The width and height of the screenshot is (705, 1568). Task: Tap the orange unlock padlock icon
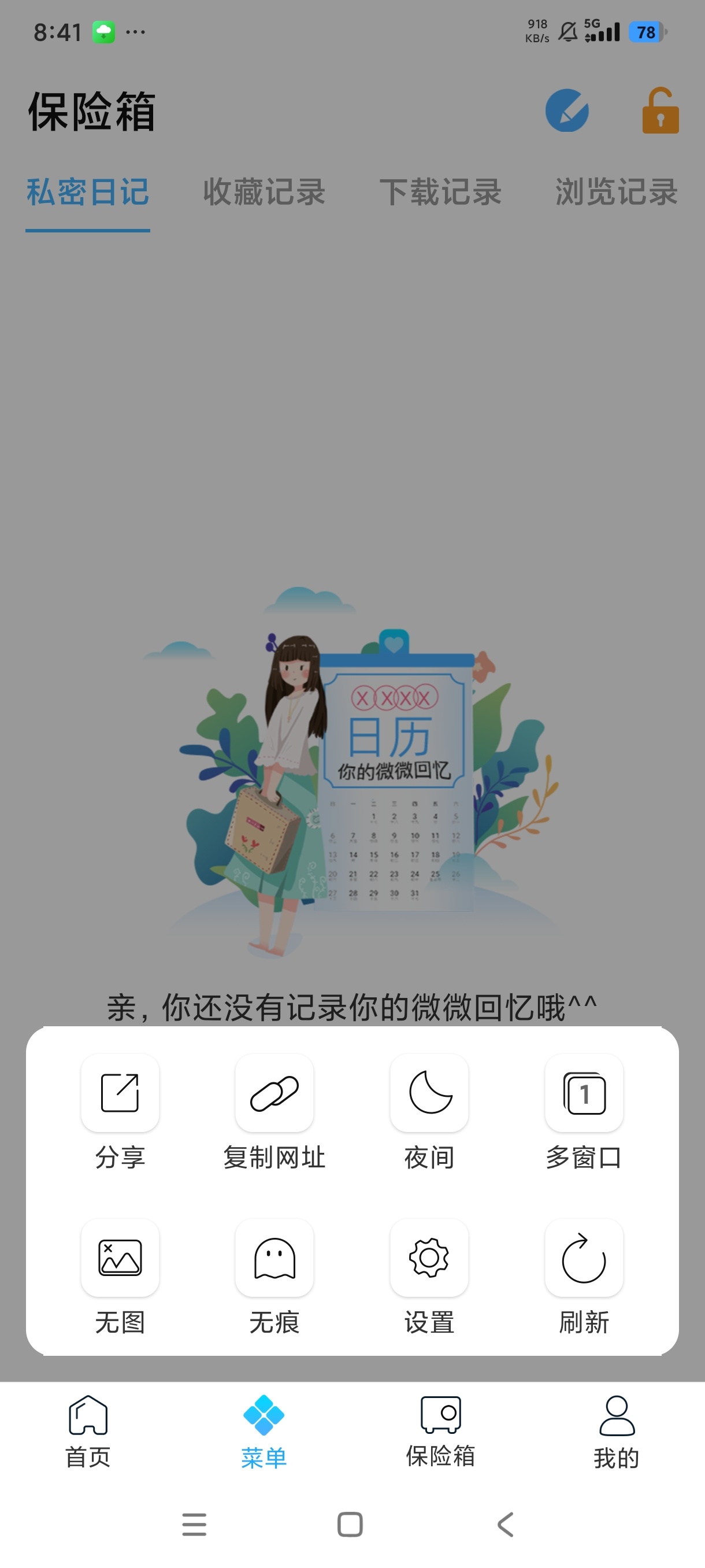pos(660,110)
